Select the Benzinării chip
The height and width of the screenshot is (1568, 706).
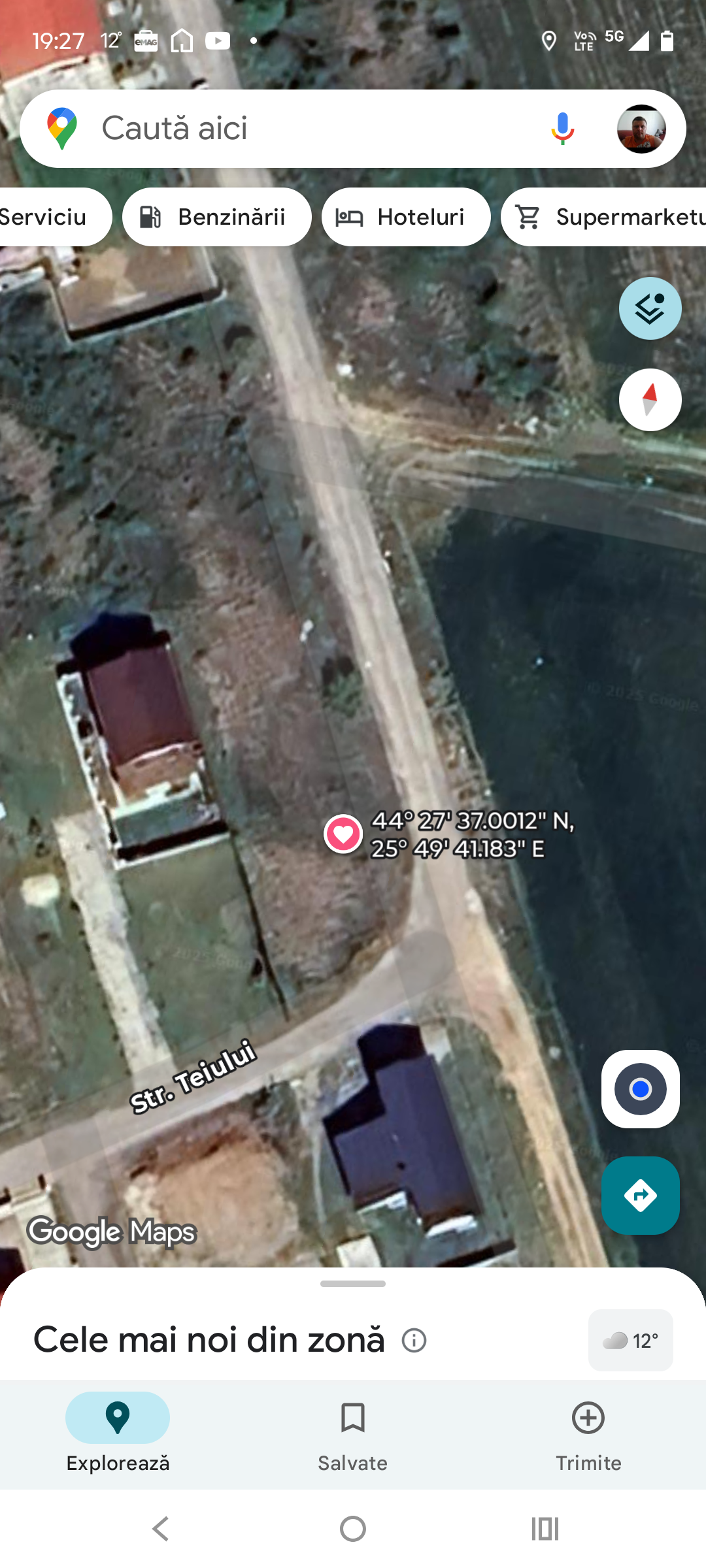click(216, 217)
